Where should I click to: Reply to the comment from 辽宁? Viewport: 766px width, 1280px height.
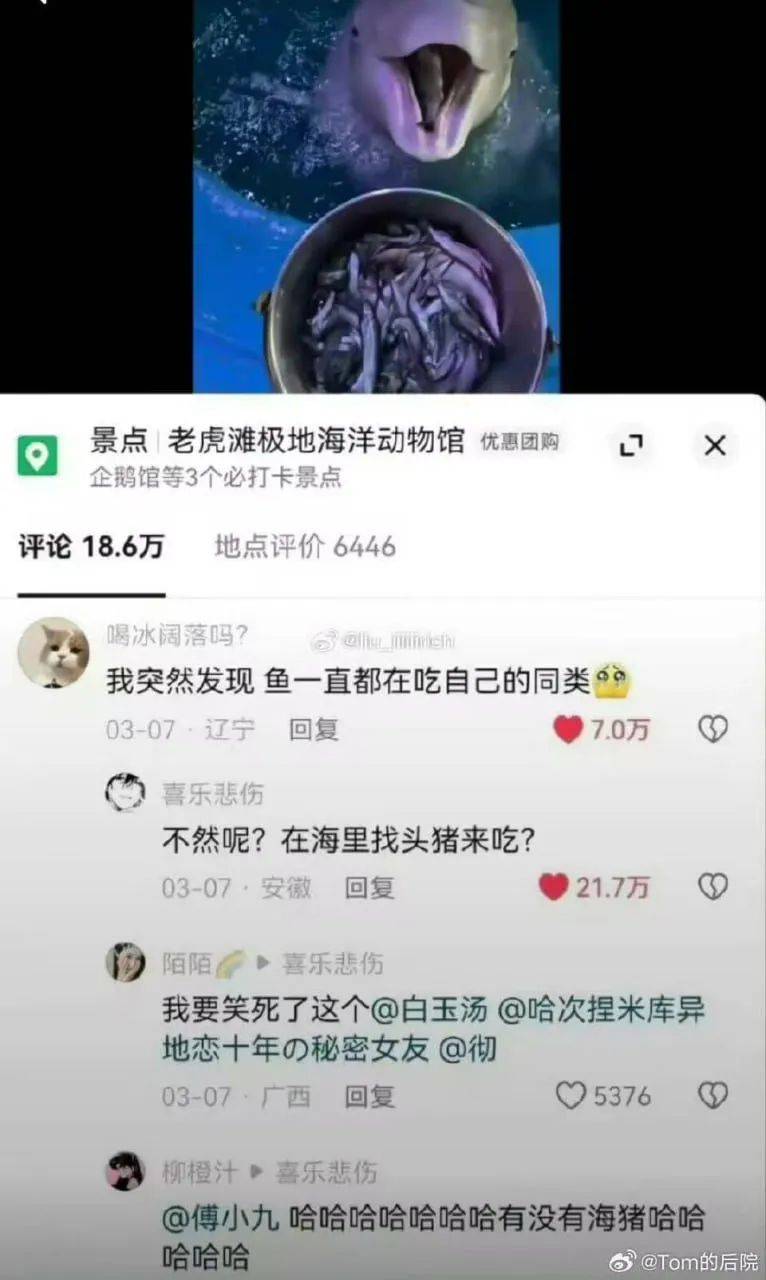click(313, 730)
